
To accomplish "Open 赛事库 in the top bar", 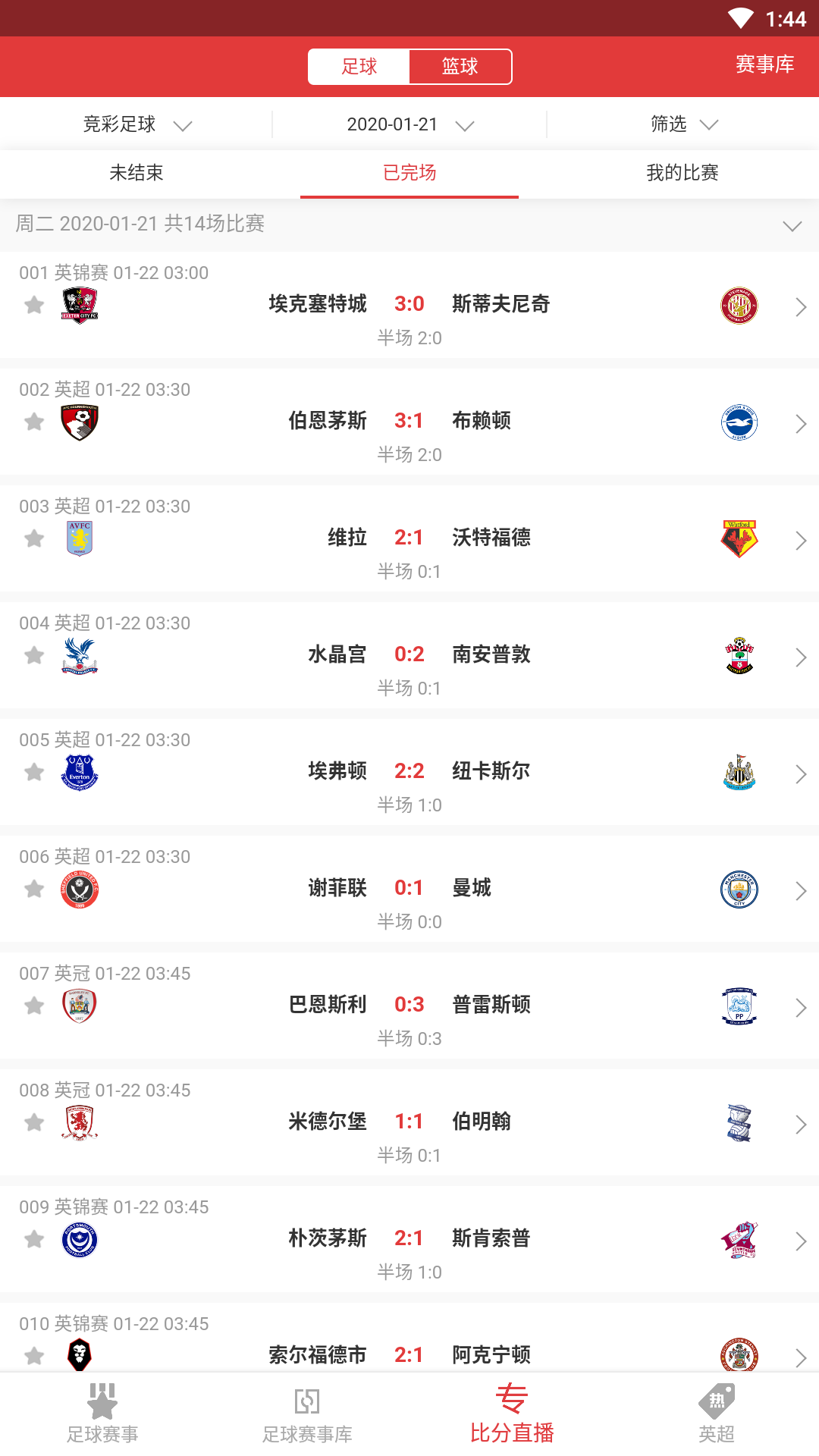I will pos(764,64).
